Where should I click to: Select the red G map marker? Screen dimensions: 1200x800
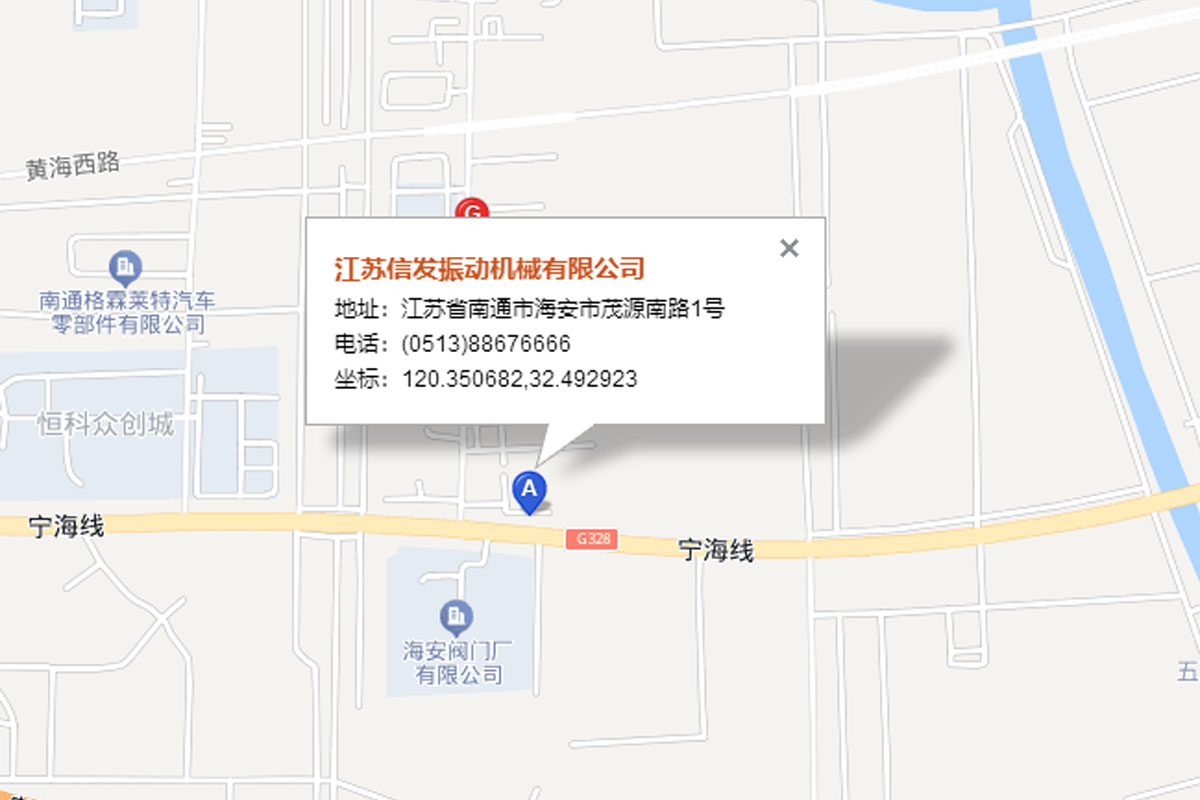tap(471, 209)
